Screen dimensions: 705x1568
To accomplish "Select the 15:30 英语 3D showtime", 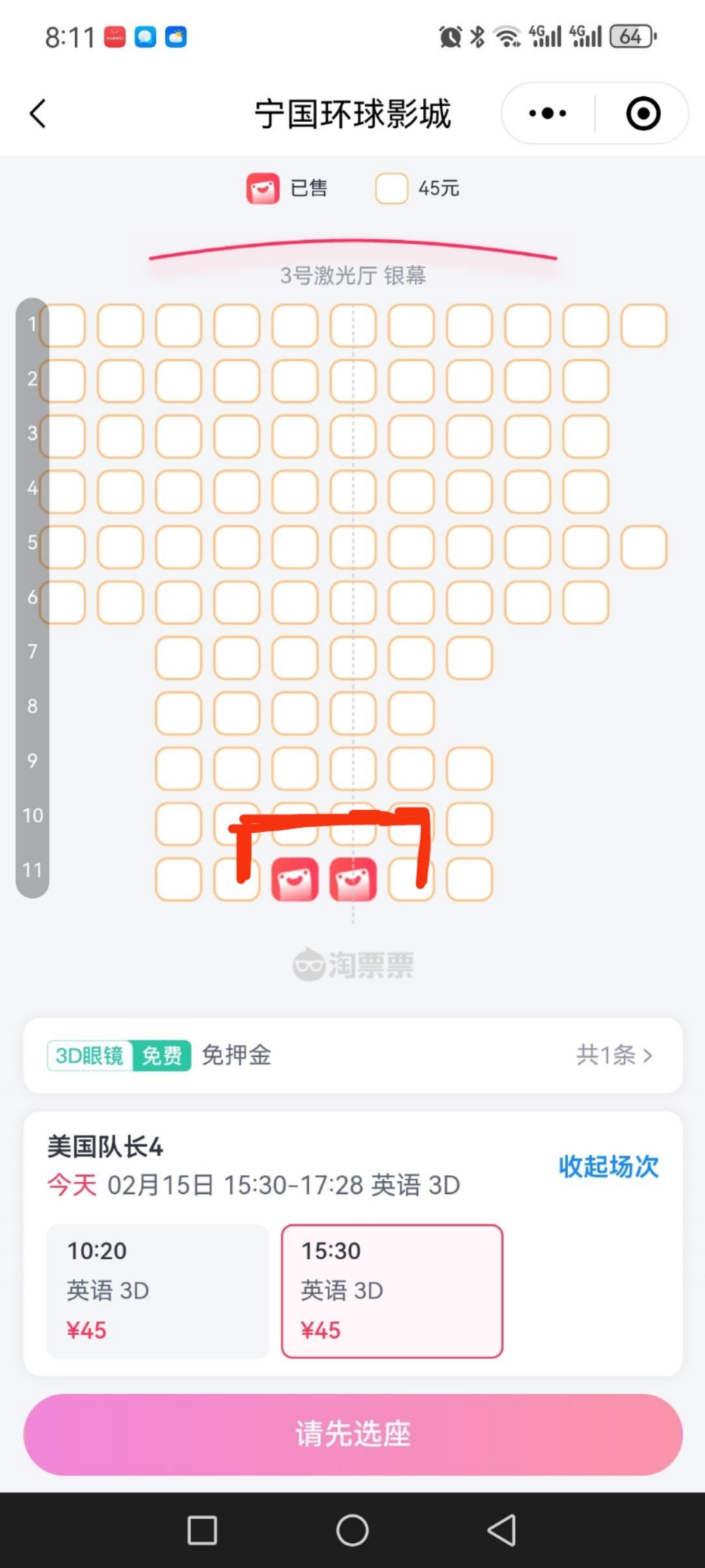I will tap(392, 1290).
